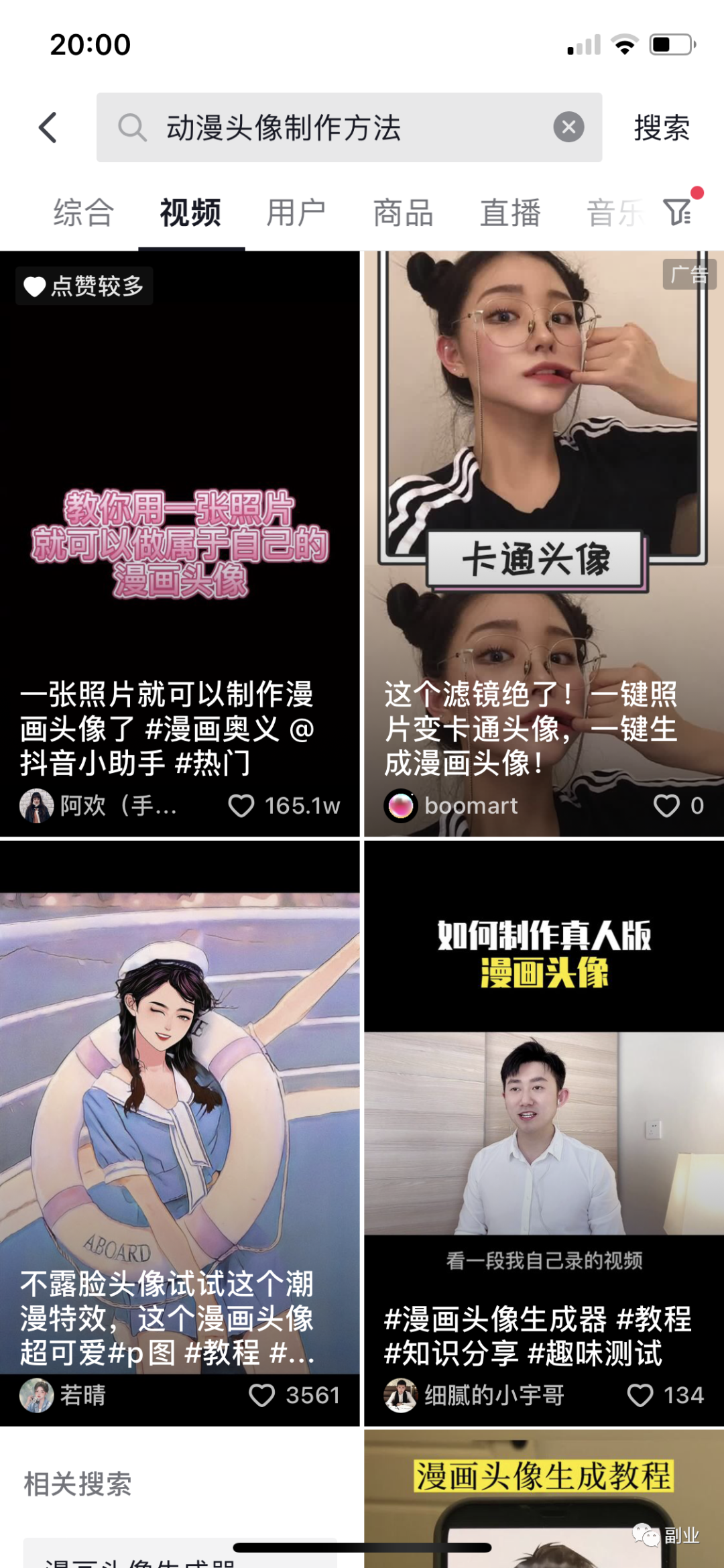Switch to the 用户 tab
Viewport: 724px width, 1568px height.
click(x=296, y=213)
